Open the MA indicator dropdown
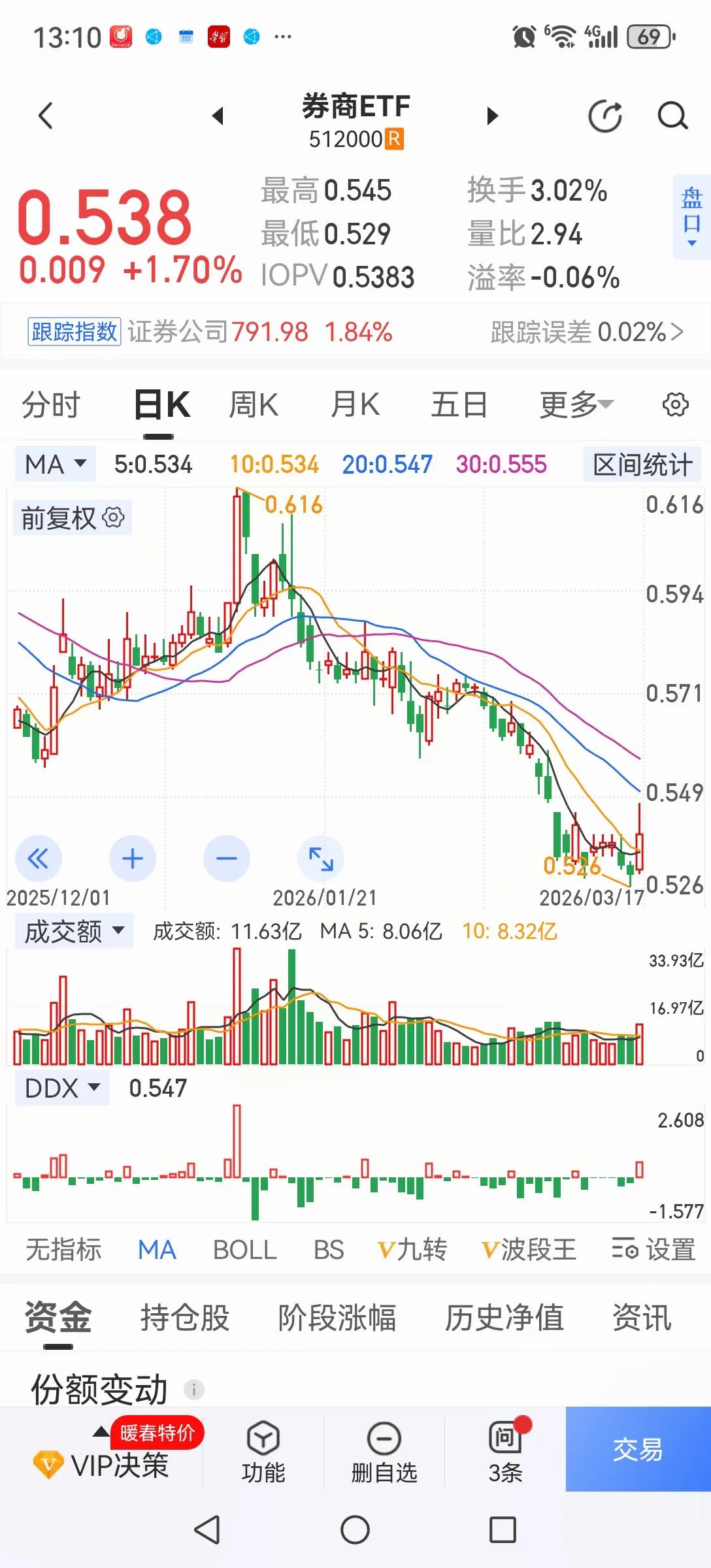Viewport: 711px width, 1568px height. click(x=54, y=464)
